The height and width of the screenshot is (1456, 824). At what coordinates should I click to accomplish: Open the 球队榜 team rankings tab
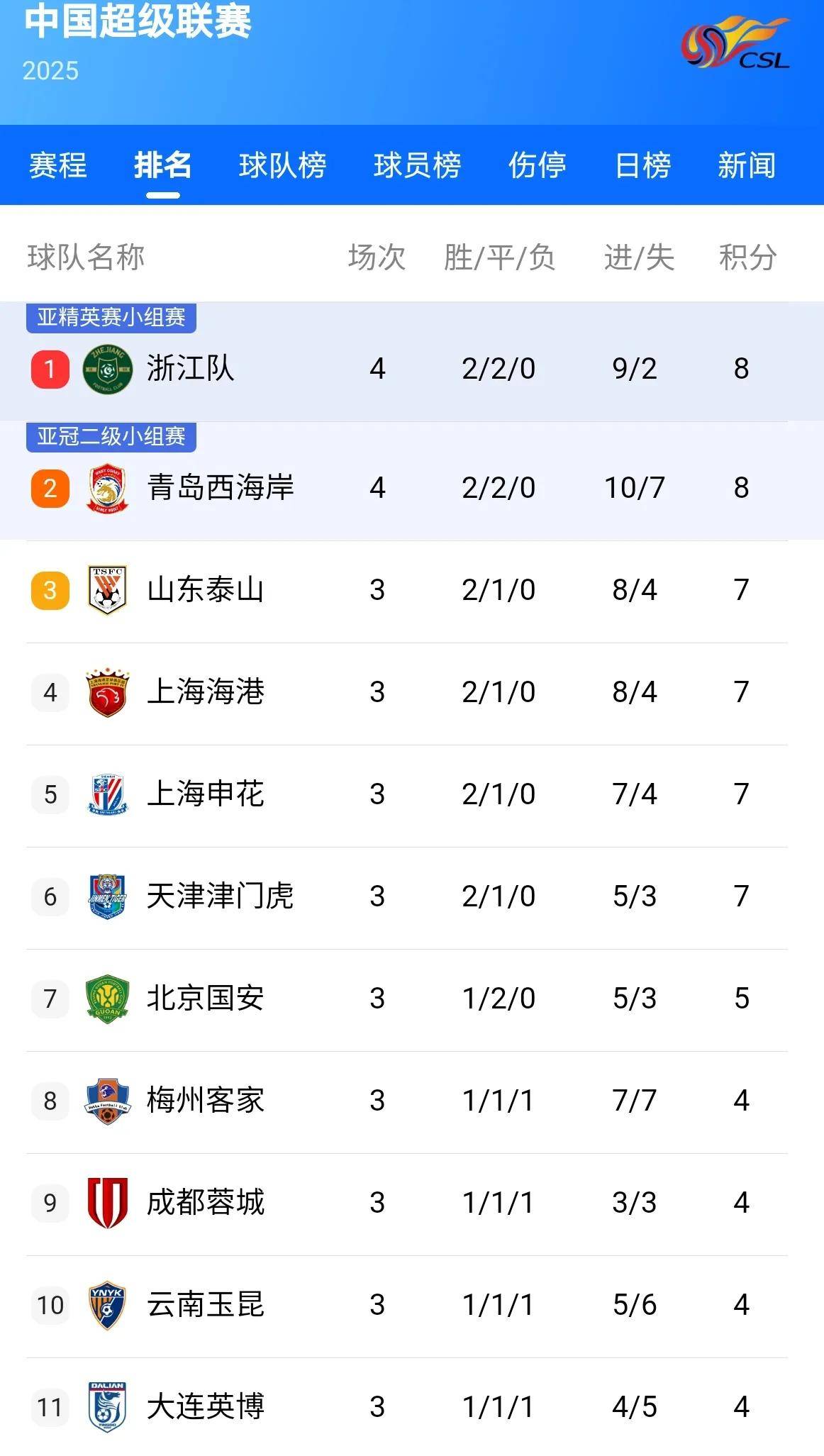[x=281, y=166]
